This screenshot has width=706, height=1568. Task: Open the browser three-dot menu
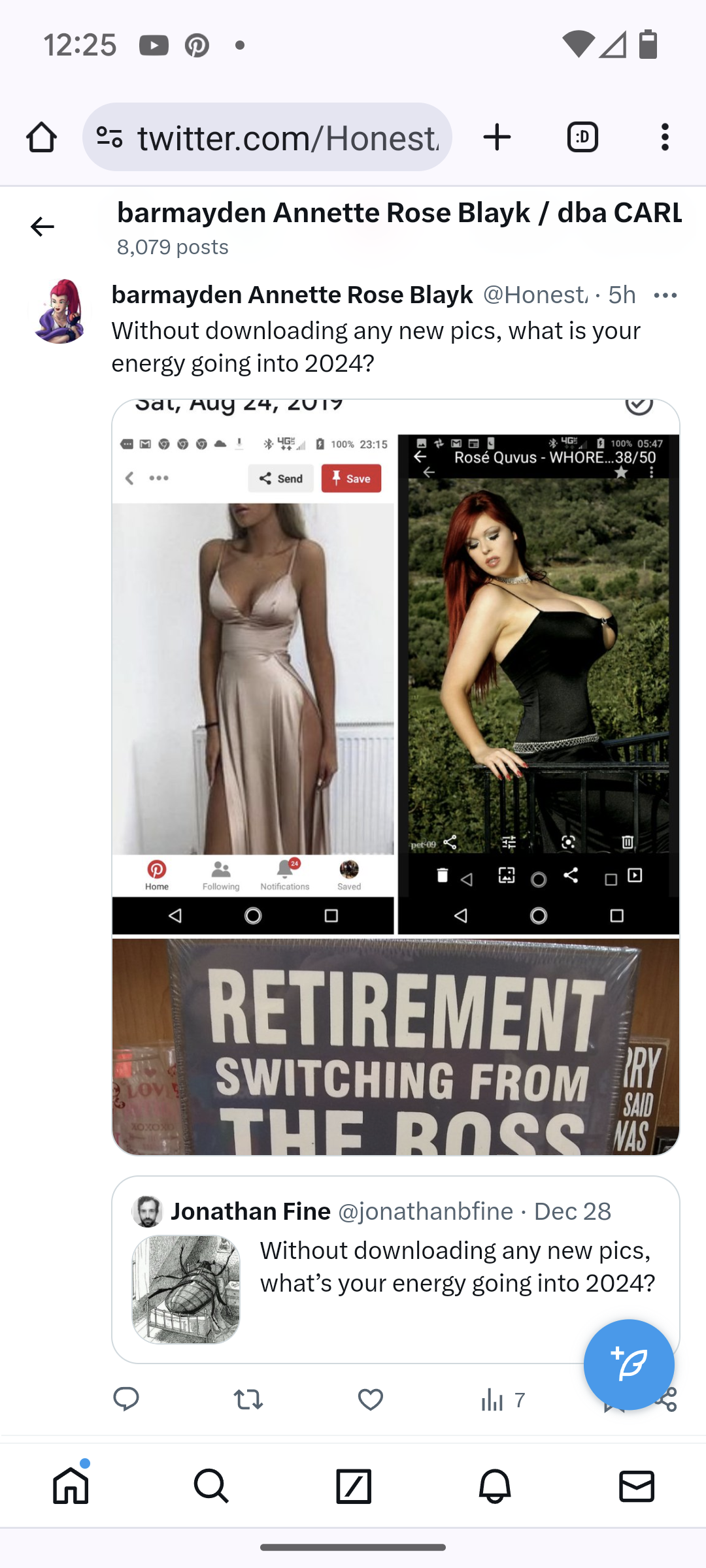point(665,137)
